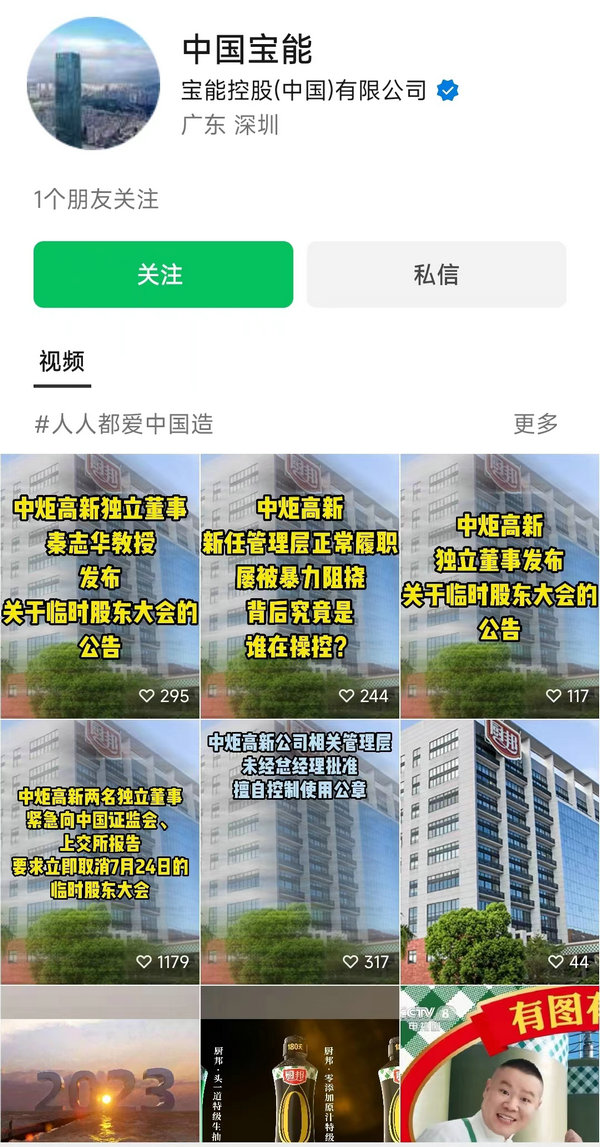Play video 新任管理层正常履职屡被暴力阻挠
The width and height of the screenshot is (600, 1147).
pyautogui.click(x=300, y=585)
